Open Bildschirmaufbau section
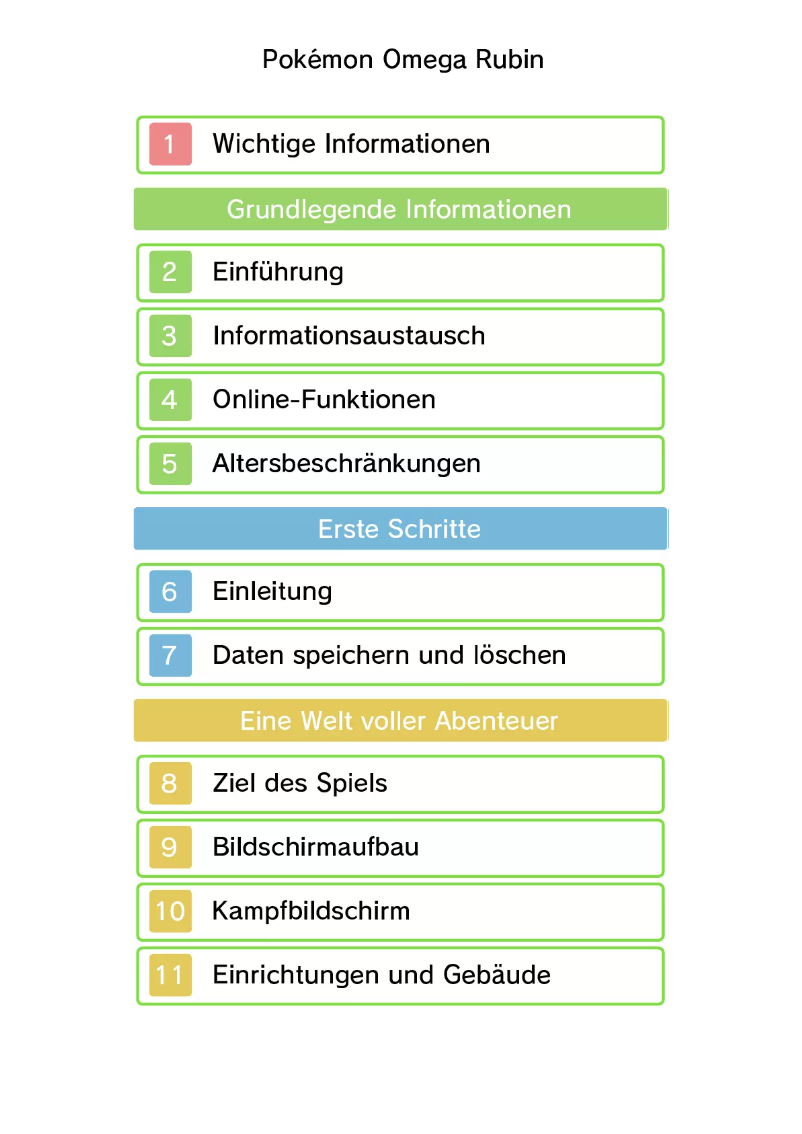 coord(400,848)
